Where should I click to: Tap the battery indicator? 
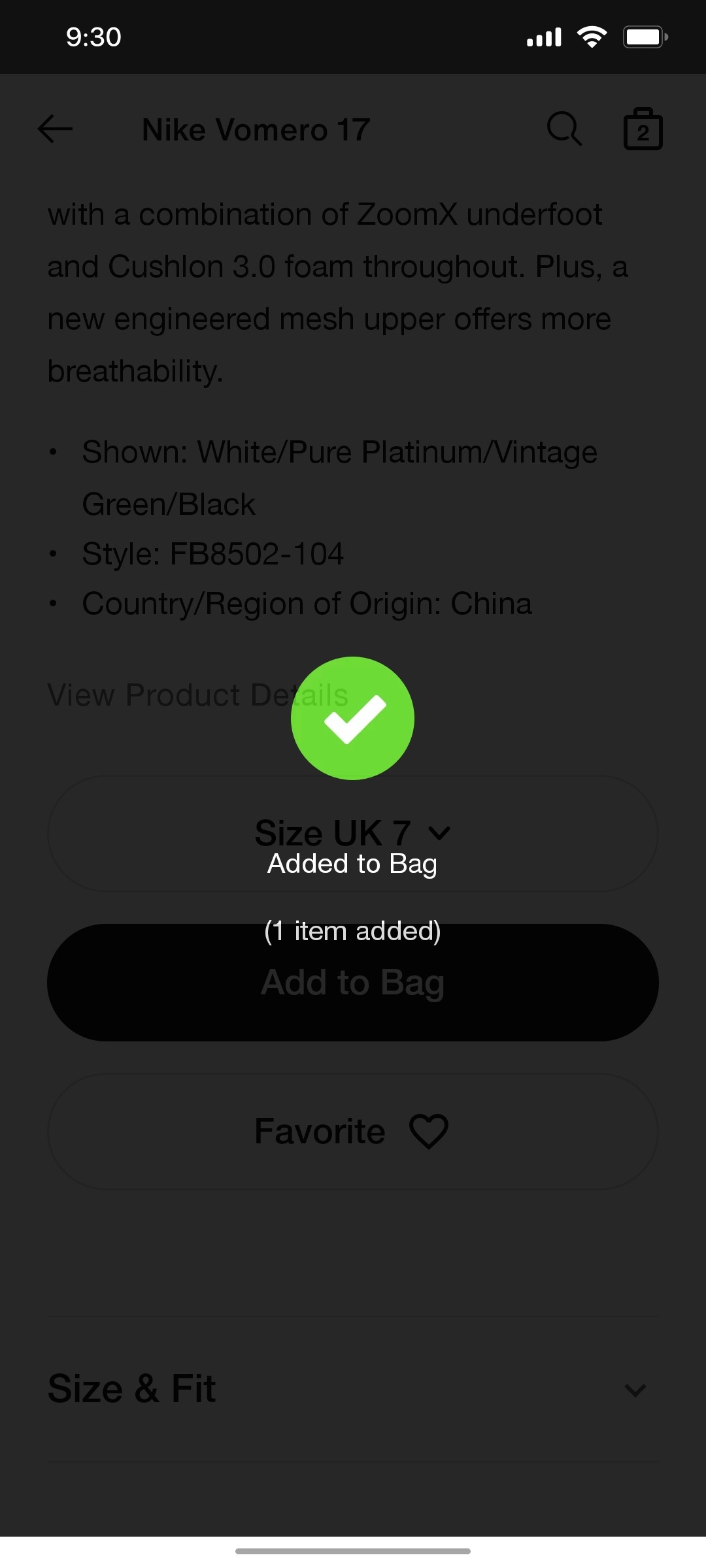click(645, 36)
